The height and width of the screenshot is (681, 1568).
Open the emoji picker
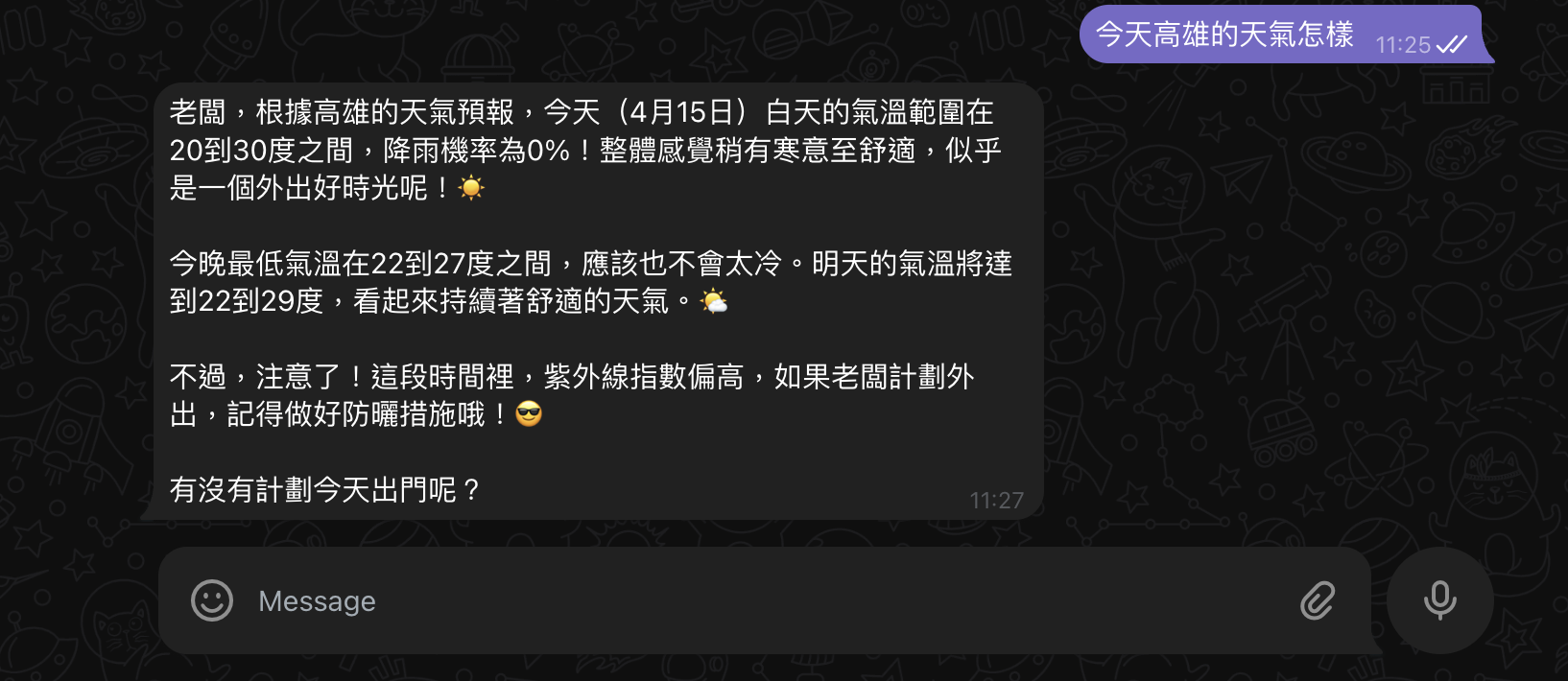point(212,600)
